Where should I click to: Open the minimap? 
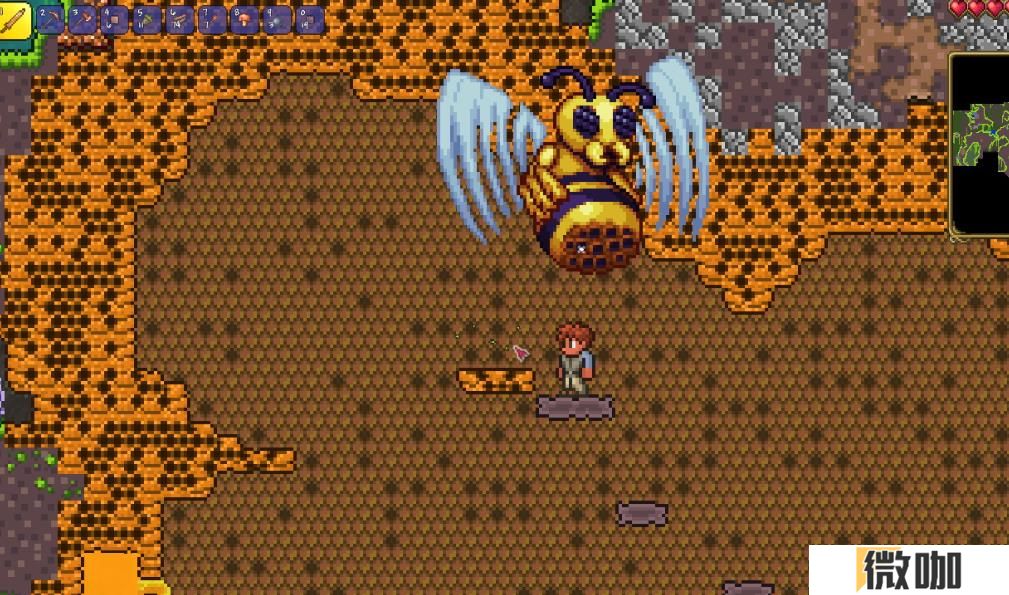click(980, 145)
